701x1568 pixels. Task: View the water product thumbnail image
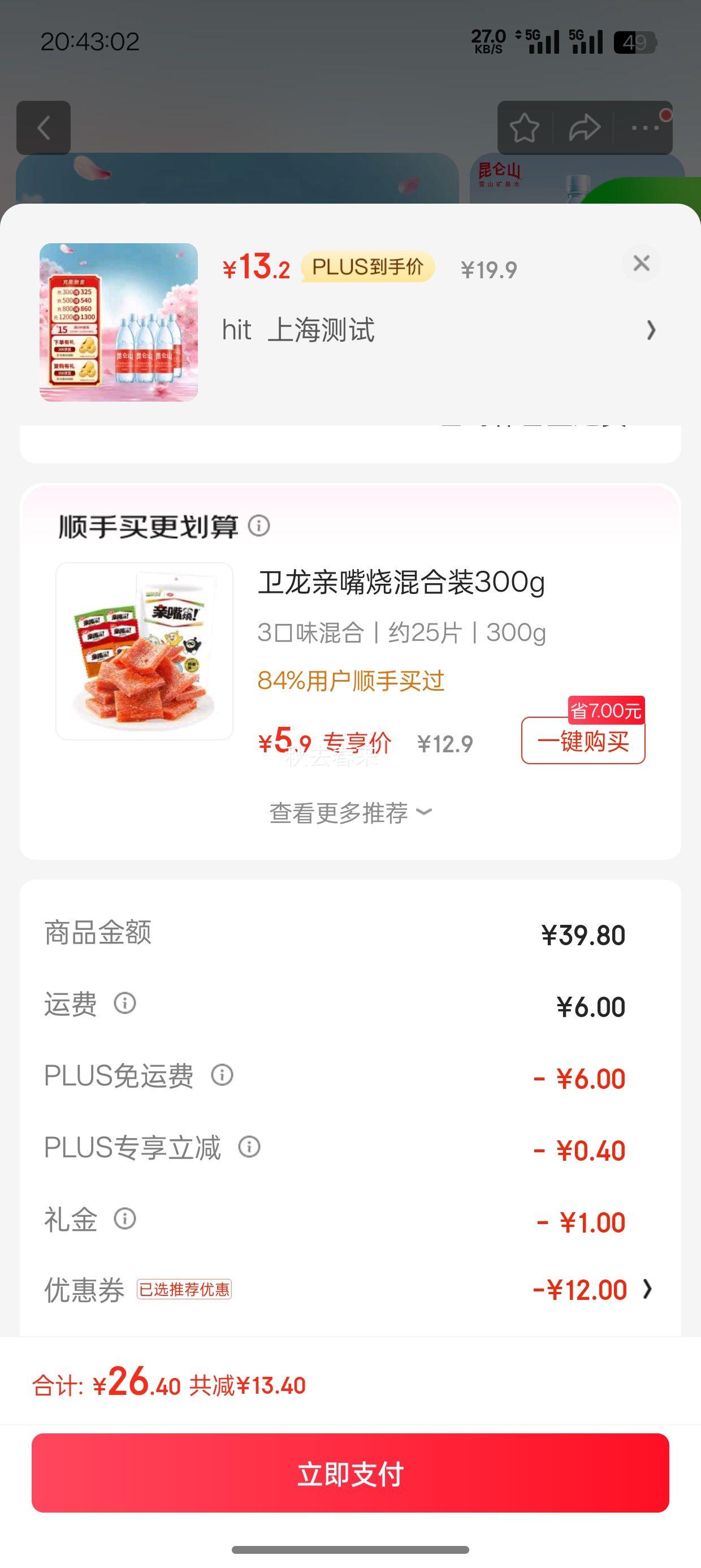[119, 322]
